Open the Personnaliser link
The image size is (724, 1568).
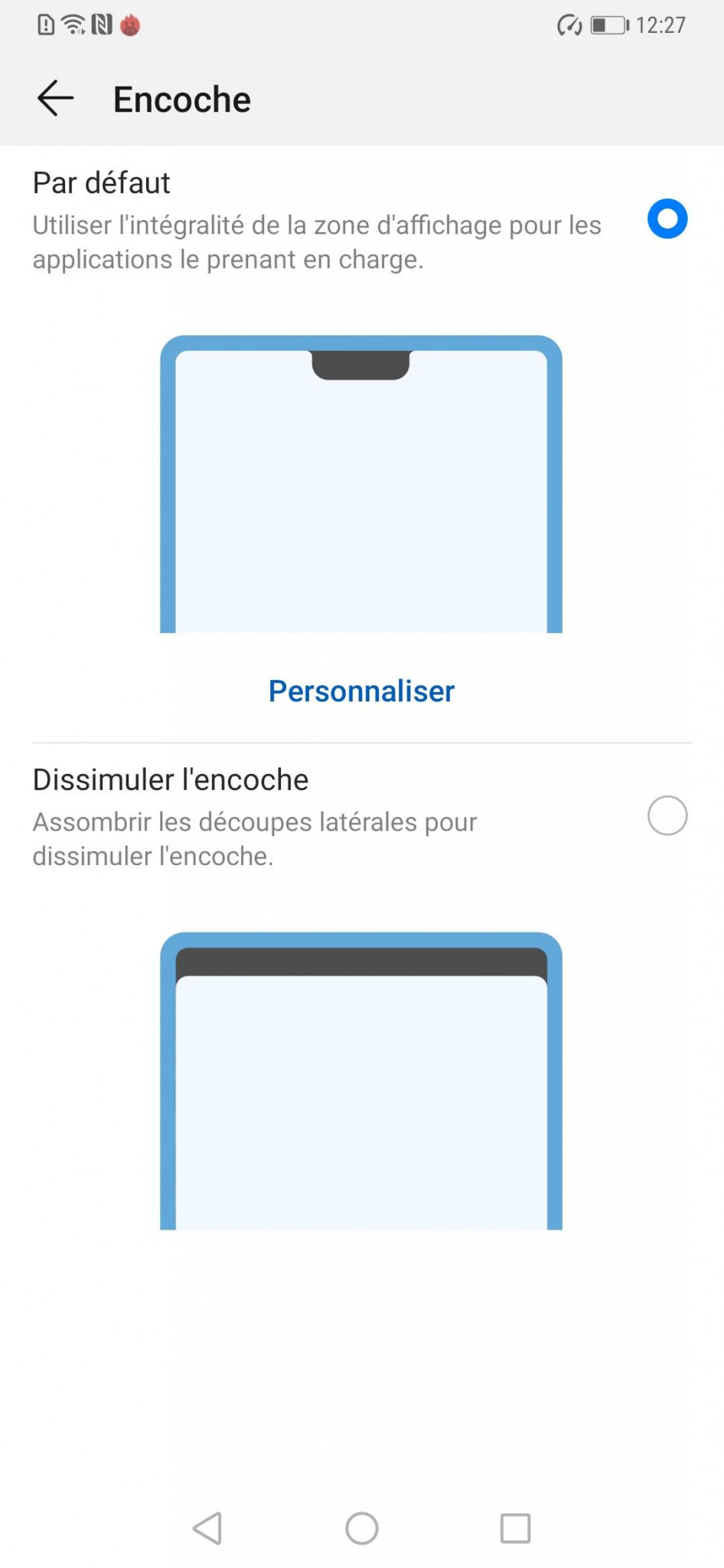click(361, 691)
